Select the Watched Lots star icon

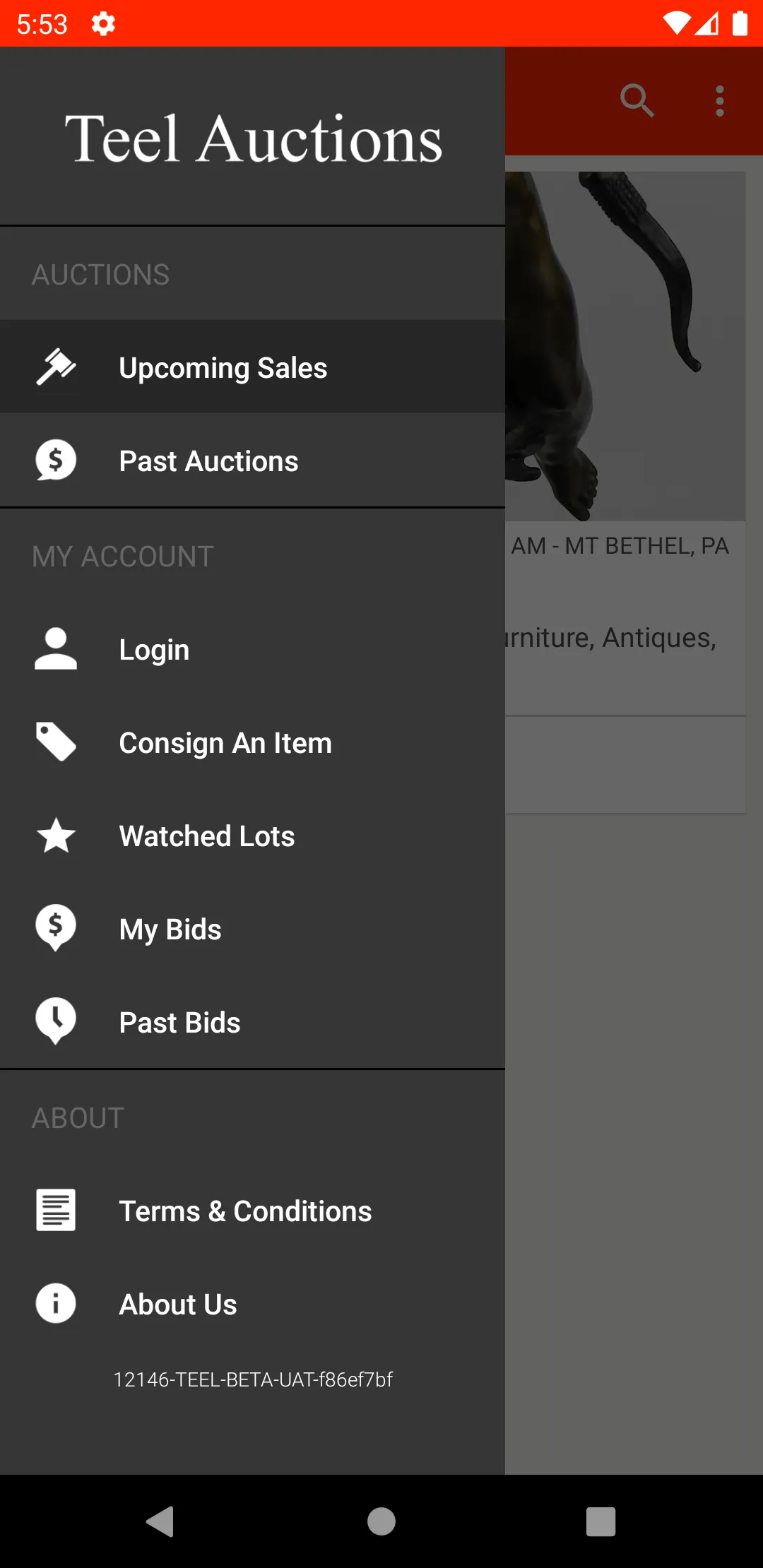pos(57,836)
